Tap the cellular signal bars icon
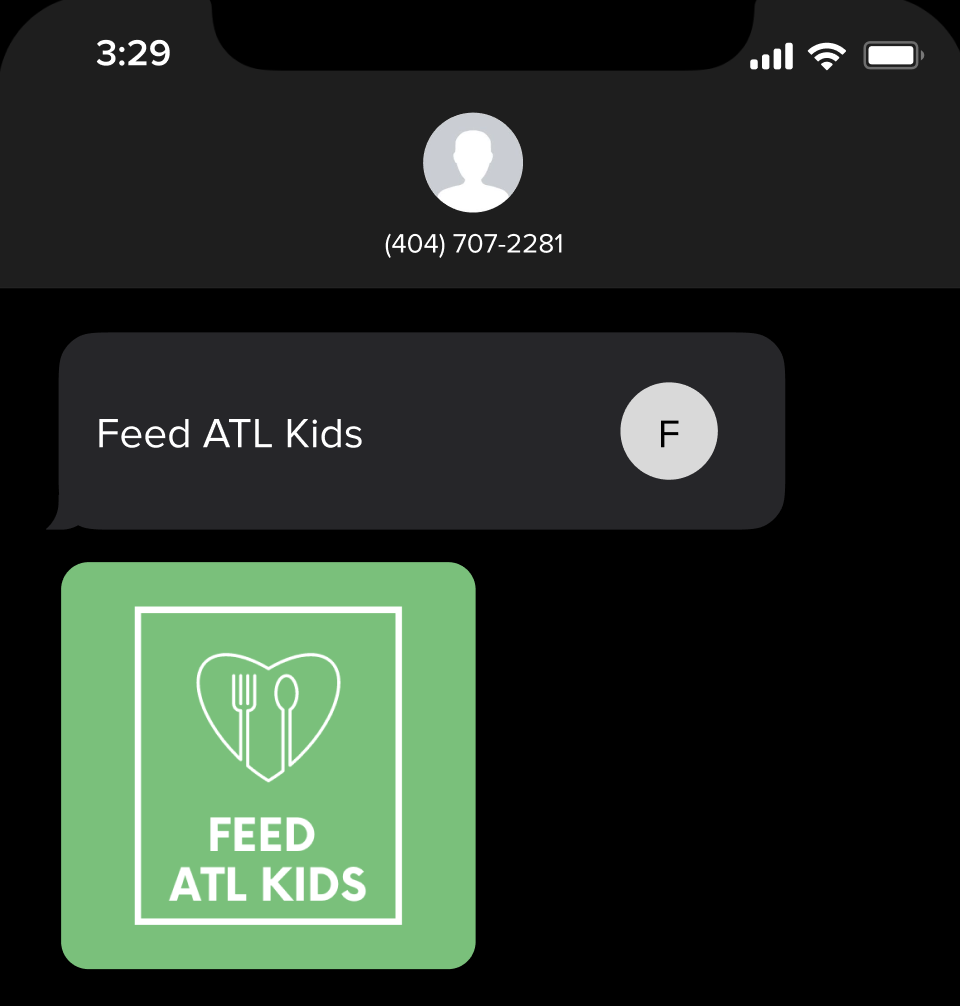960x1006 pixels. point(771,55)
